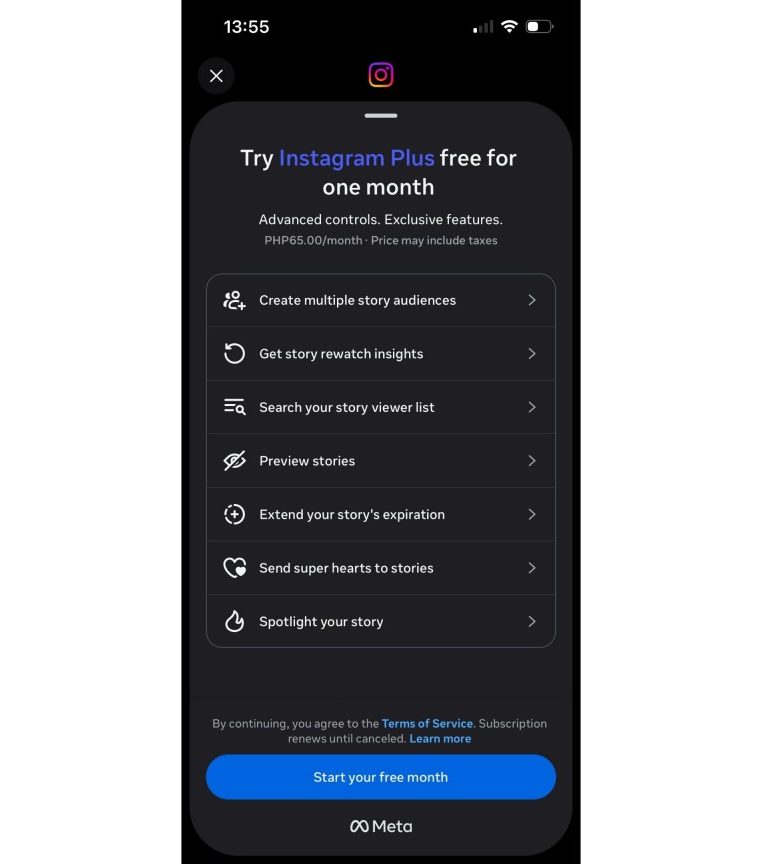The height and width of the screenshot is (864, 771).
Task: View Get story rewatch insights details
Action: (380, 354)
